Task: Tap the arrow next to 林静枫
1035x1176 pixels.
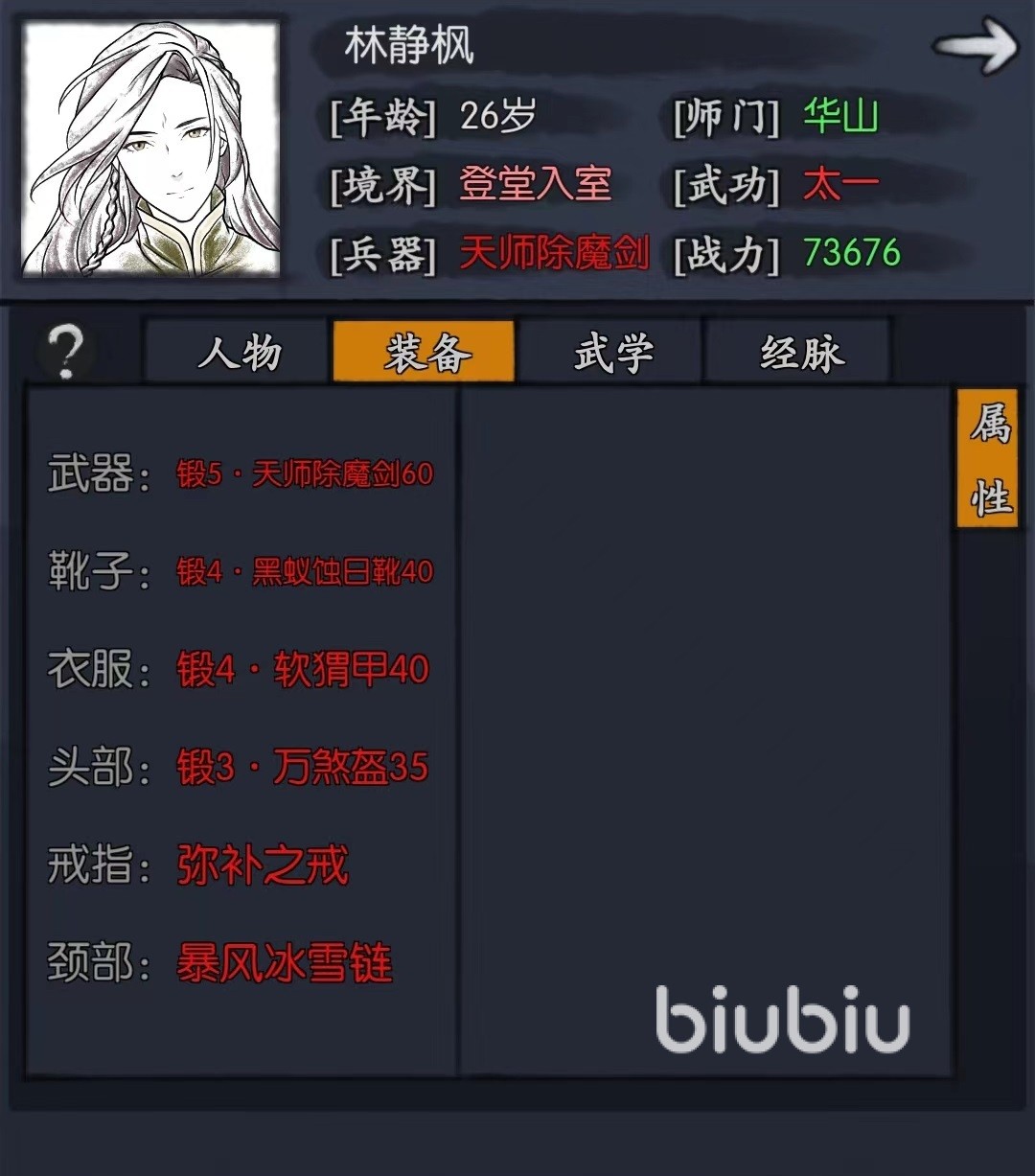Action: [x=976, y=44]
